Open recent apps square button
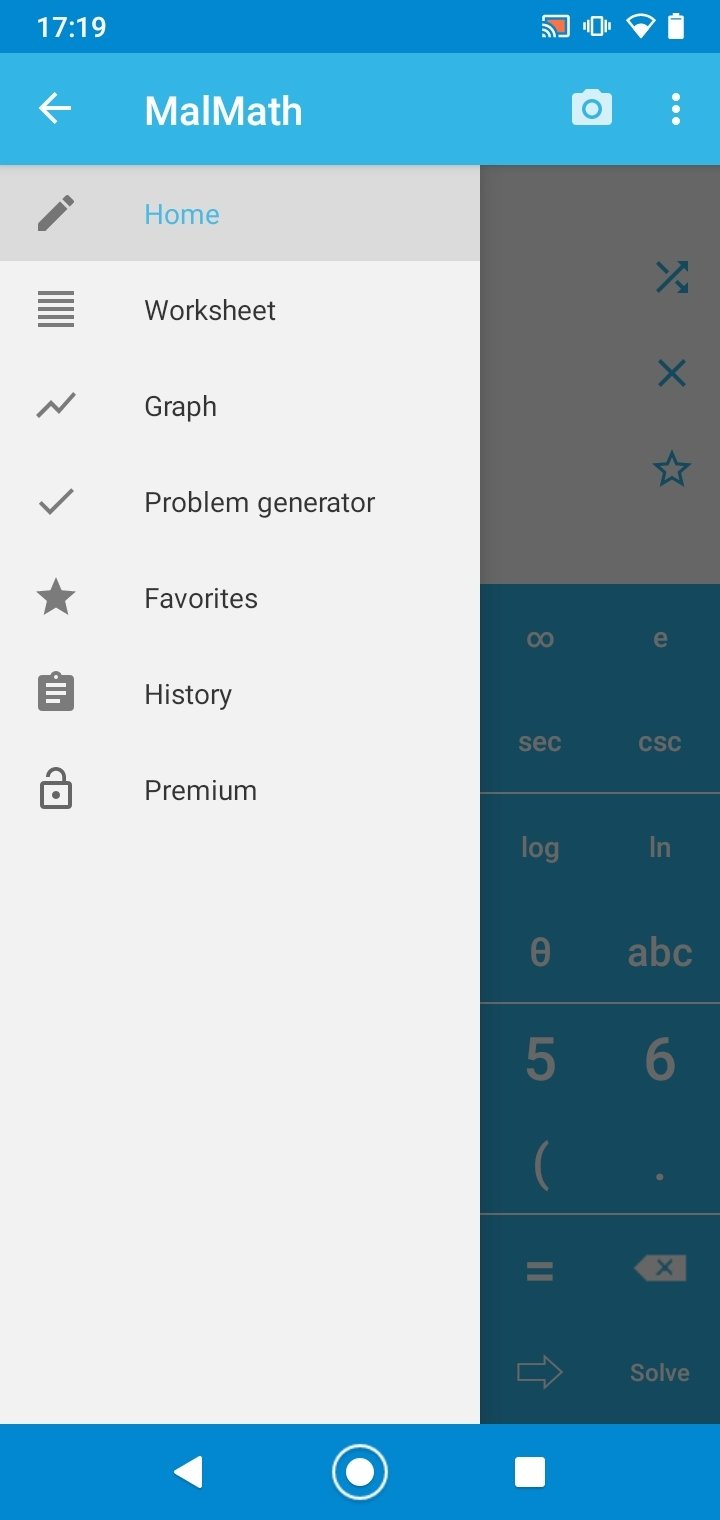720x1520 pixels. 530,1472
